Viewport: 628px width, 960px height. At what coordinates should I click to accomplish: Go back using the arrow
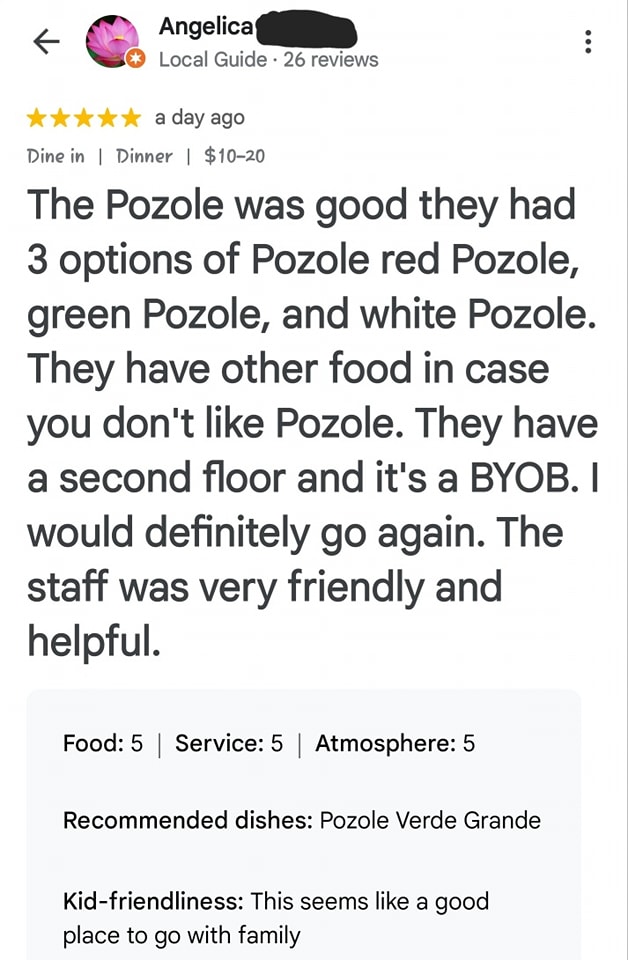pos(45,42)
